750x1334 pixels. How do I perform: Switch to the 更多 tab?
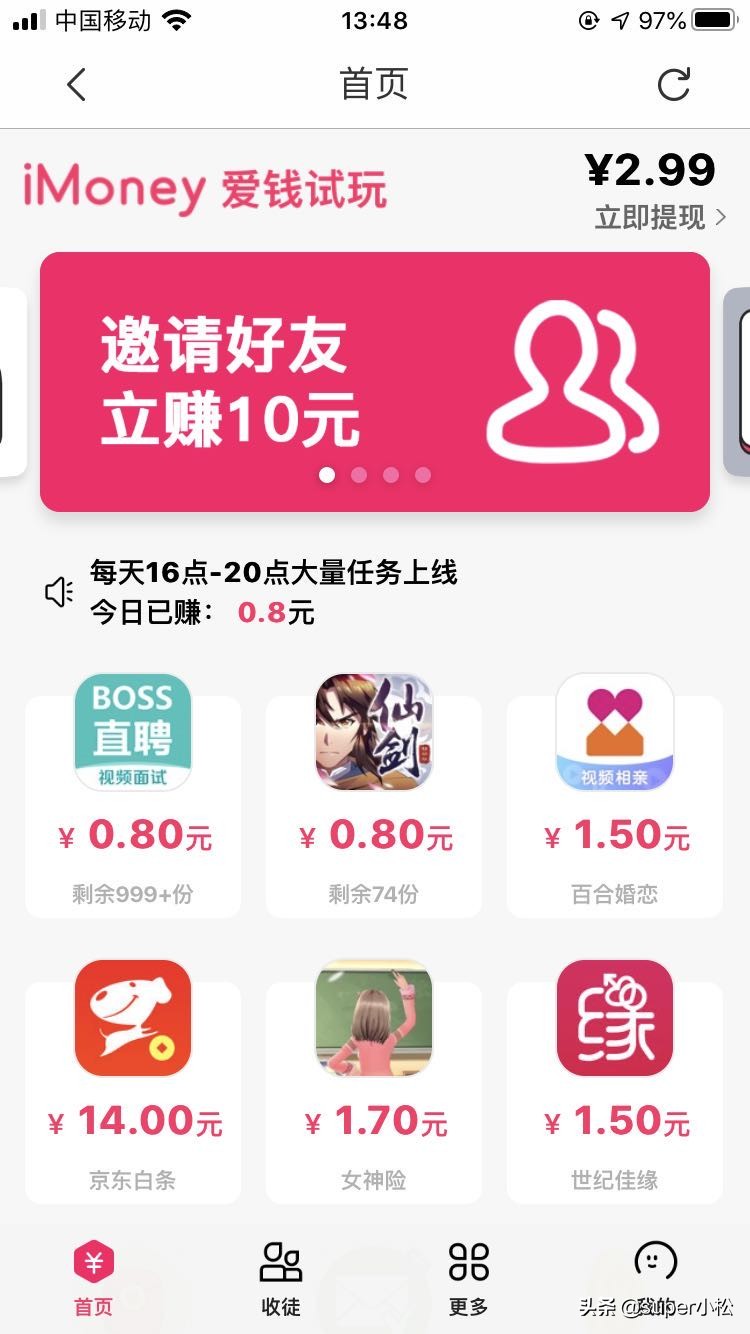(467, 1275)
